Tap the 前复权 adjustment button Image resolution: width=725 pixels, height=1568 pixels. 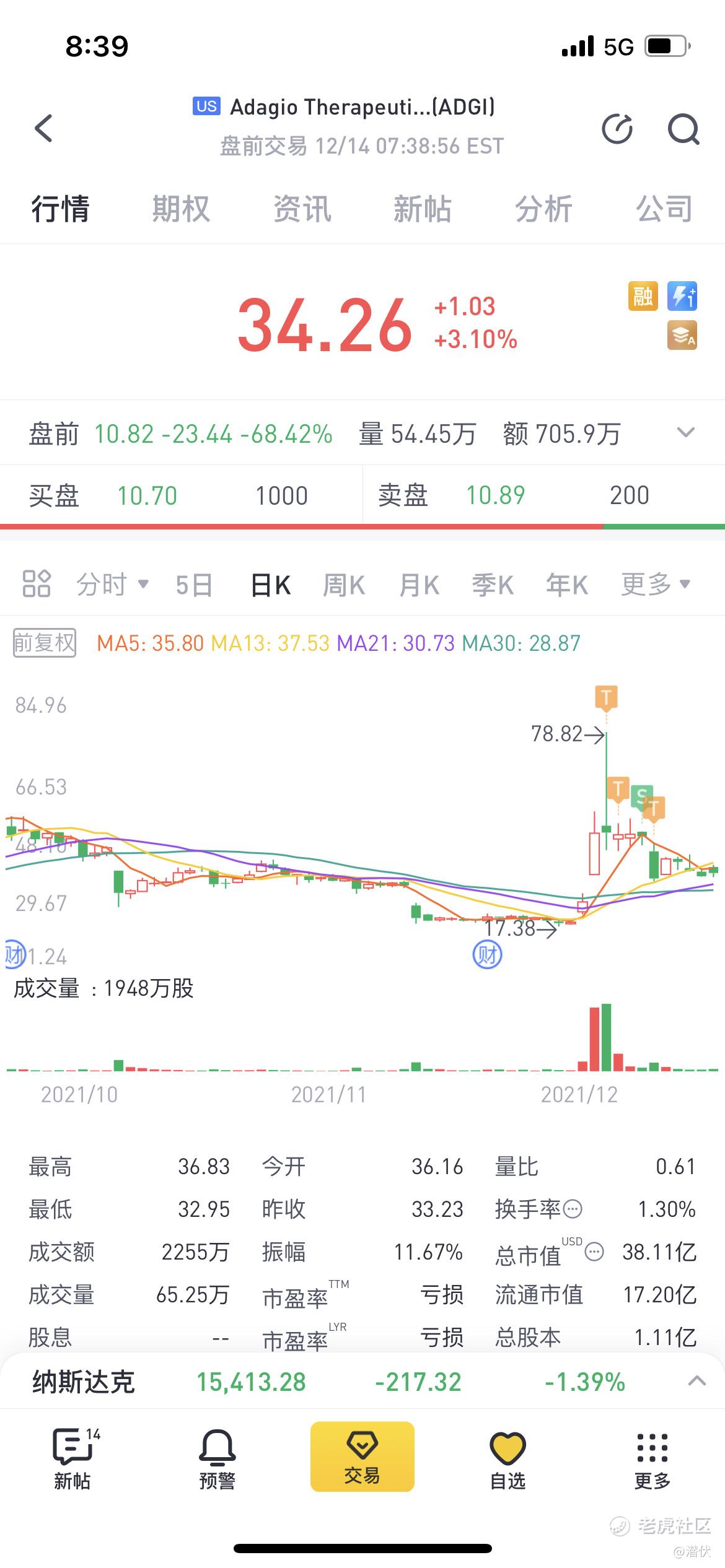click(x=45, y=643)
